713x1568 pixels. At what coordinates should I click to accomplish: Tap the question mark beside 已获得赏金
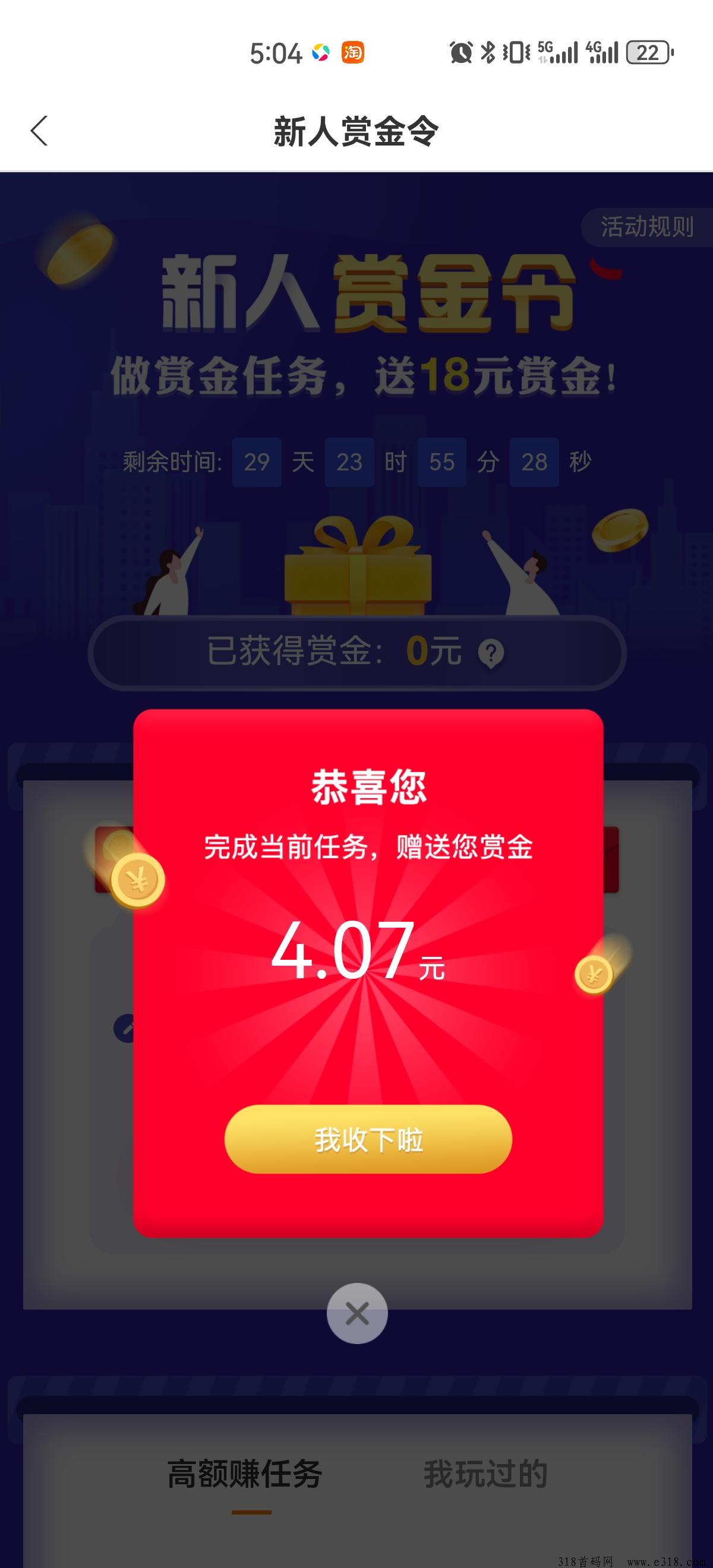tap(491, 653)
